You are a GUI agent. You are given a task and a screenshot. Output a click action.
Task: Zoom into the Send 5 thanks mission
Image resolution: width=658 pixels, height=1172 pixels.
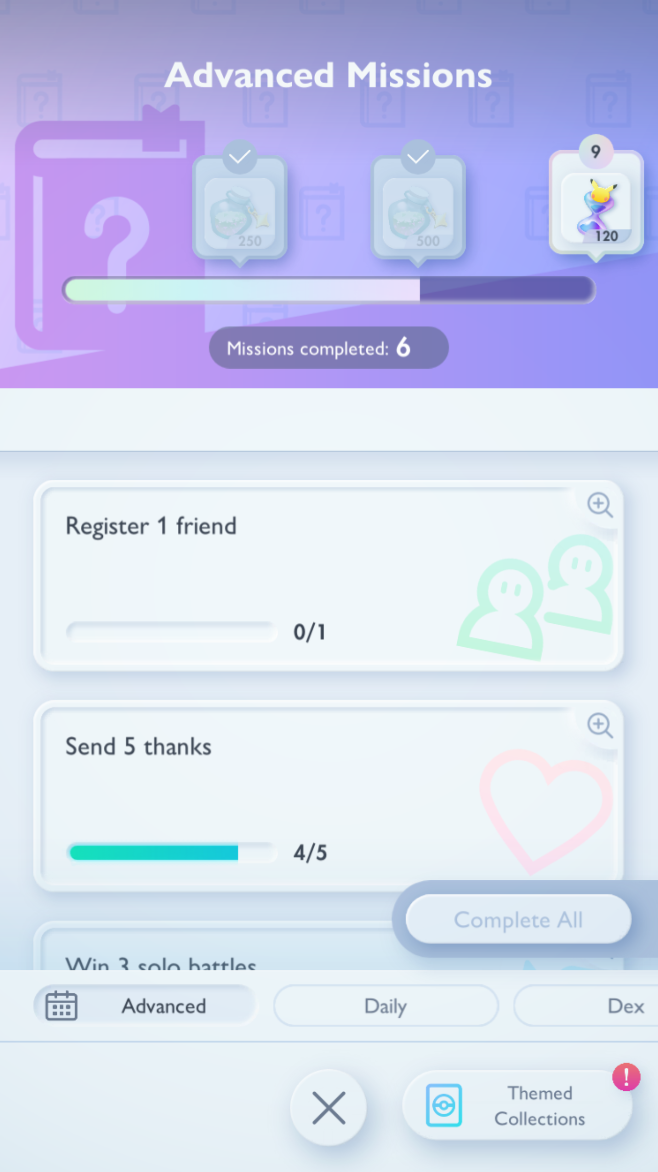pyautogui.click(x=600, y=725)
